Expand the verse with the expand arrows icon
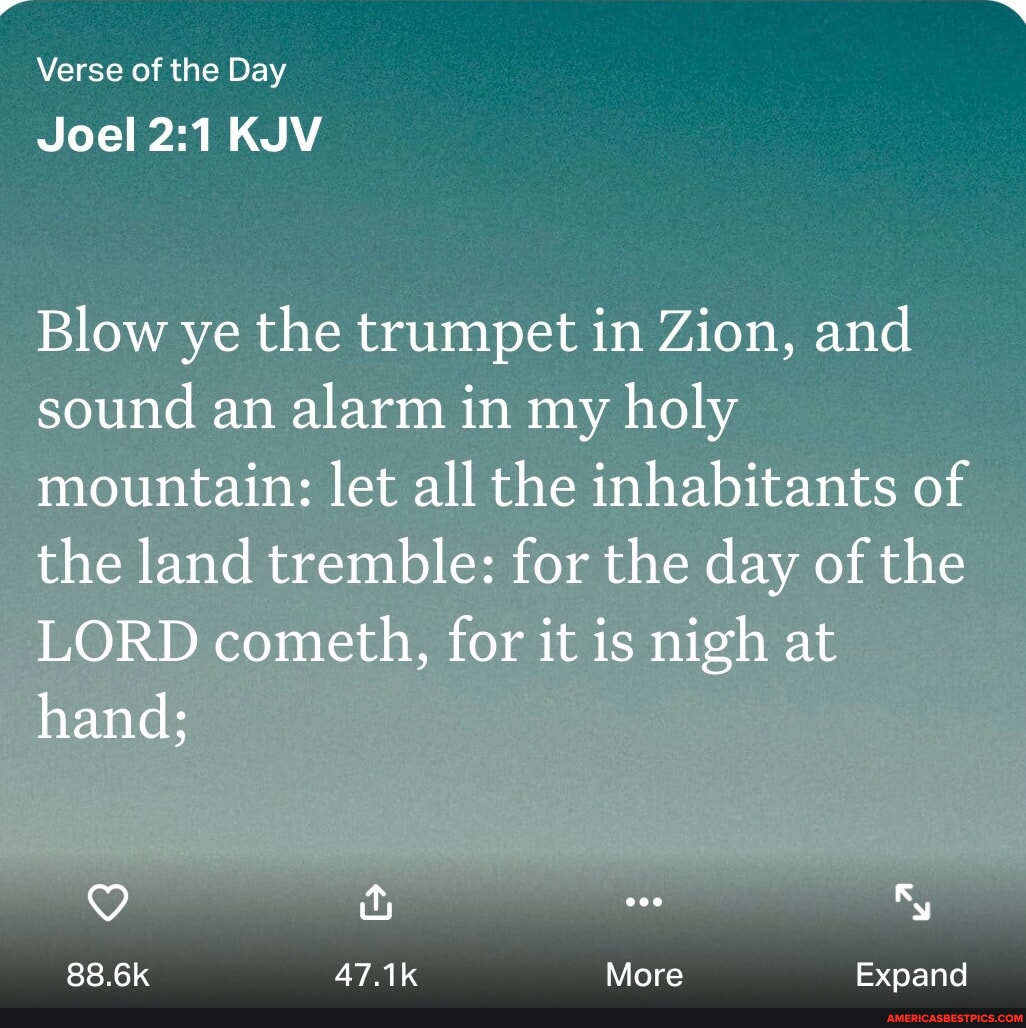This screenshot has height=1028, width=1026. point(911,901)
